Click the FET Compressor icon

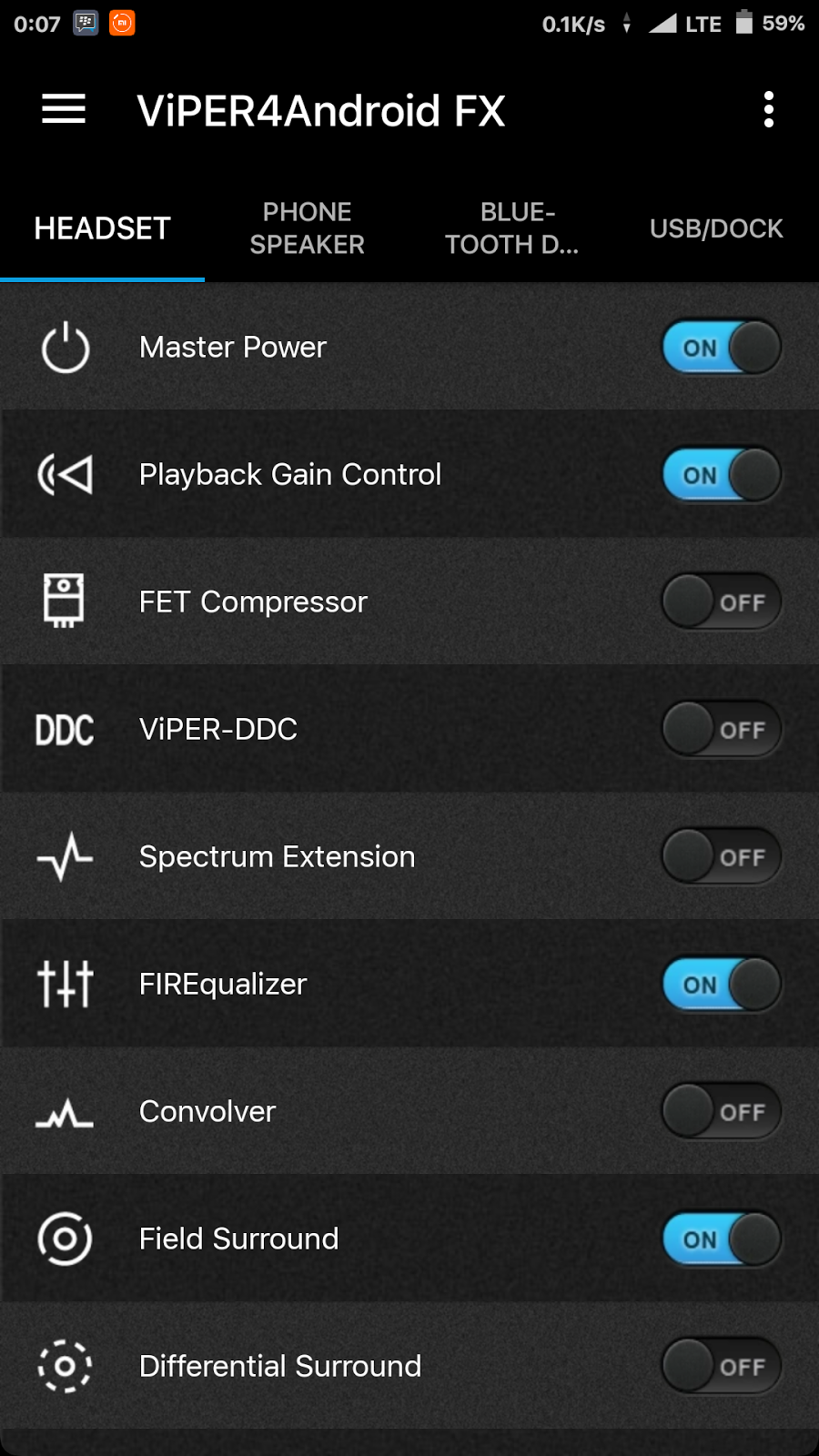(x=64, y=602)
